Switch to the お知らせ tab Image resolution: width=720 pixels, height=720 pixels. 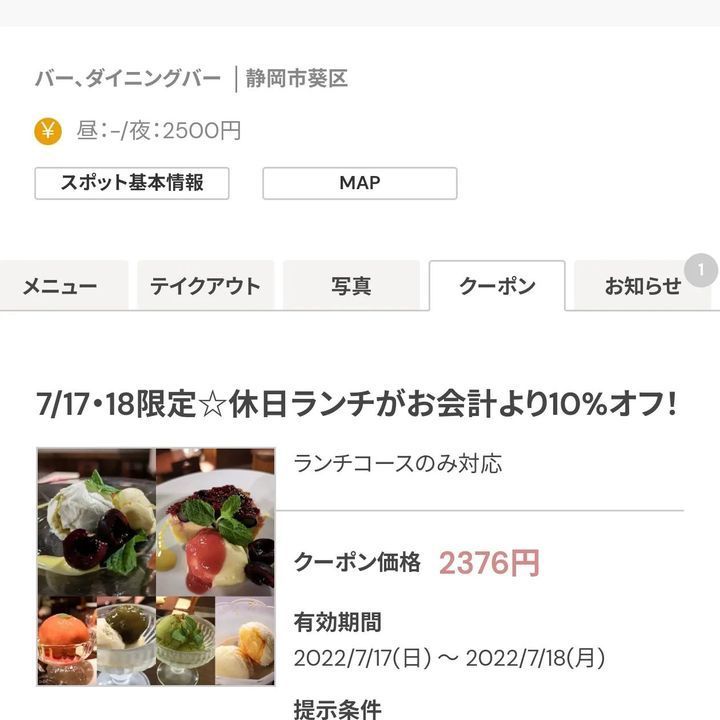point(642,286)
